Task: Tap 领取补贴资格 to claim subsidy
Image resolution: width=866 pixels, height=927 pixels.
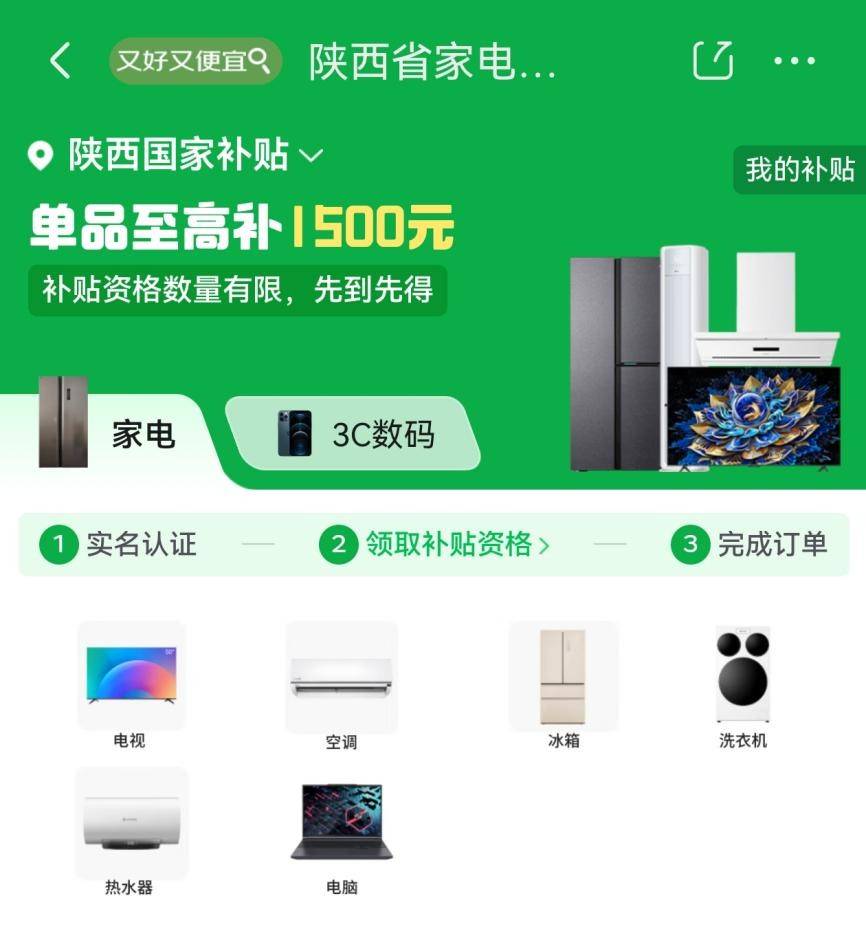Action: click(435, 545)
